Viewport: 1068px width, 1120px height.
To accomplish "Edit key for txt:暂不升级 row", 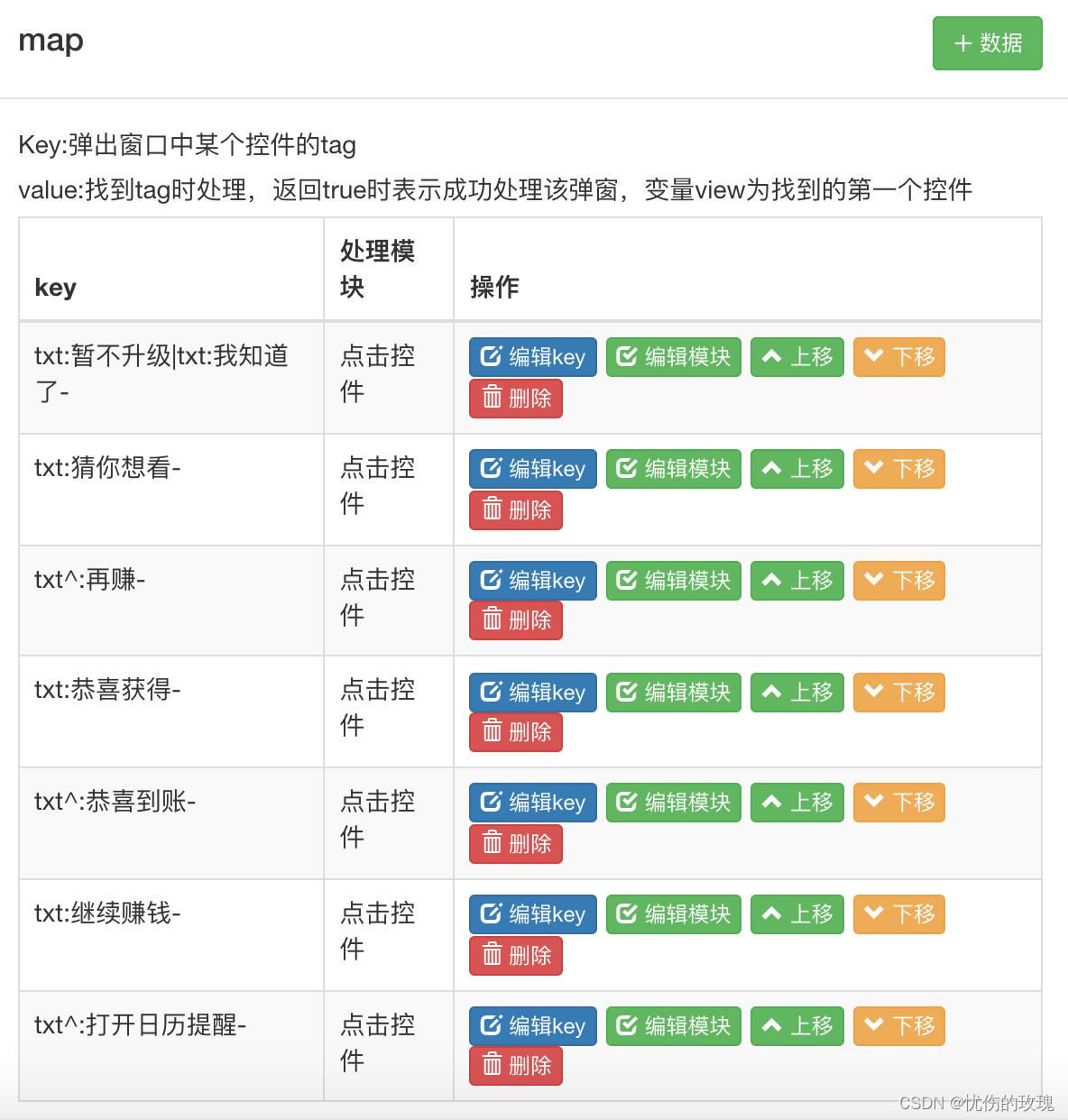I will (532, 357).
